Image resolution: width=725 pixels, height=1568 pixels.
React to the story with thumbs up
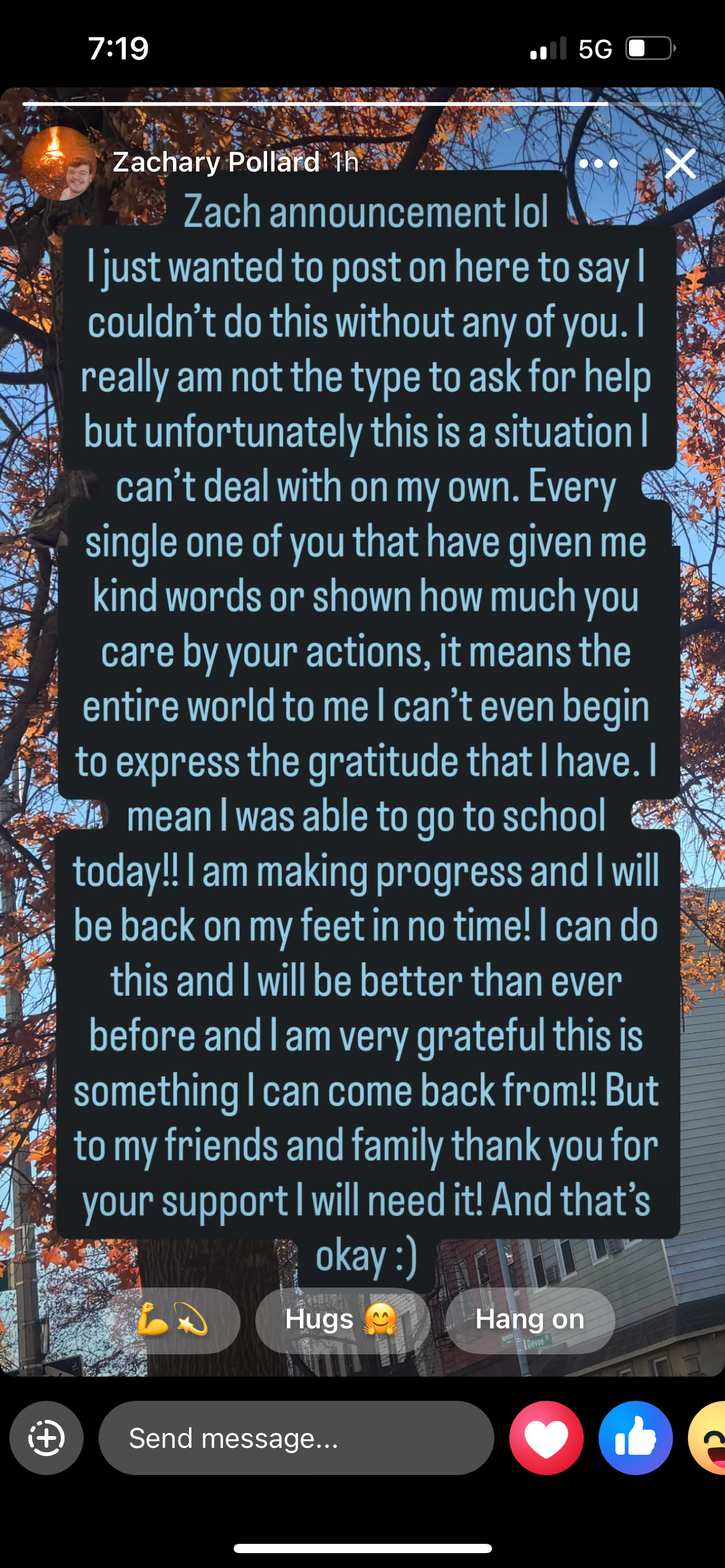tap(635, 1438)
